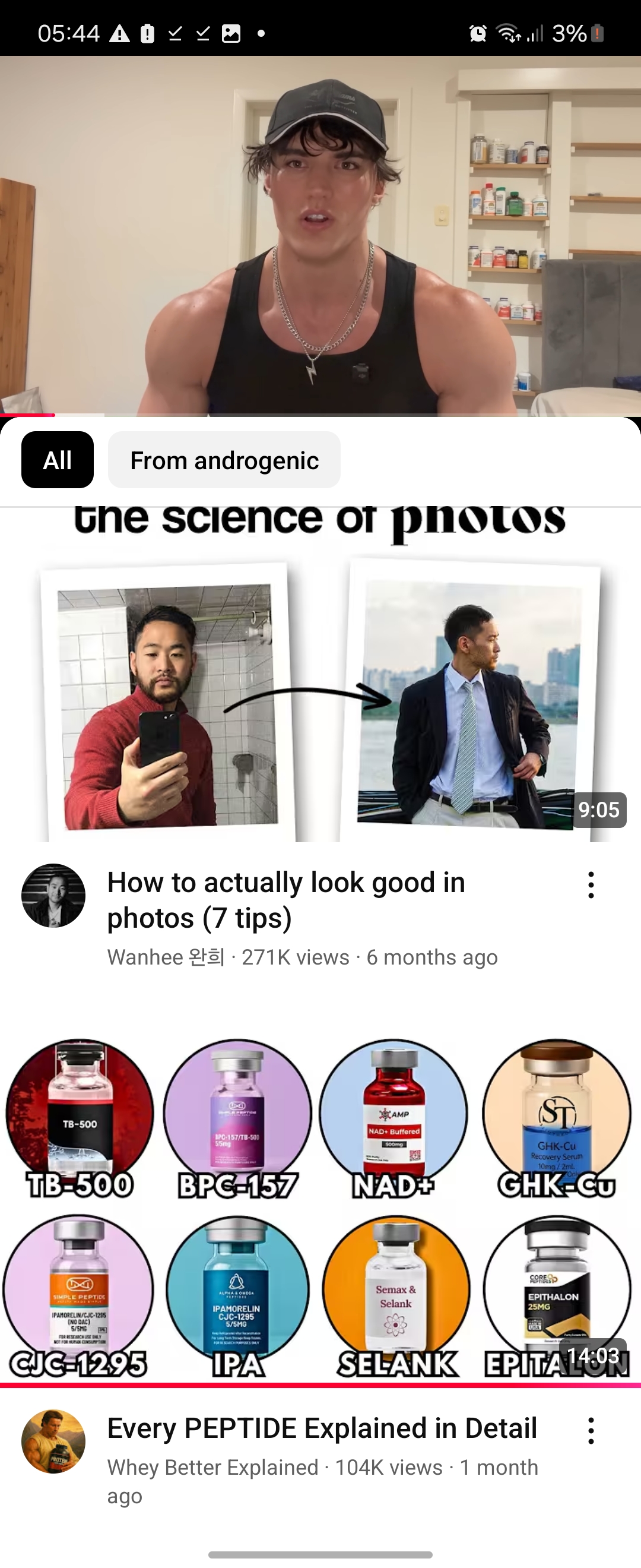
Task: Open options menu for the peptide video
Action: pos(591,1430)
